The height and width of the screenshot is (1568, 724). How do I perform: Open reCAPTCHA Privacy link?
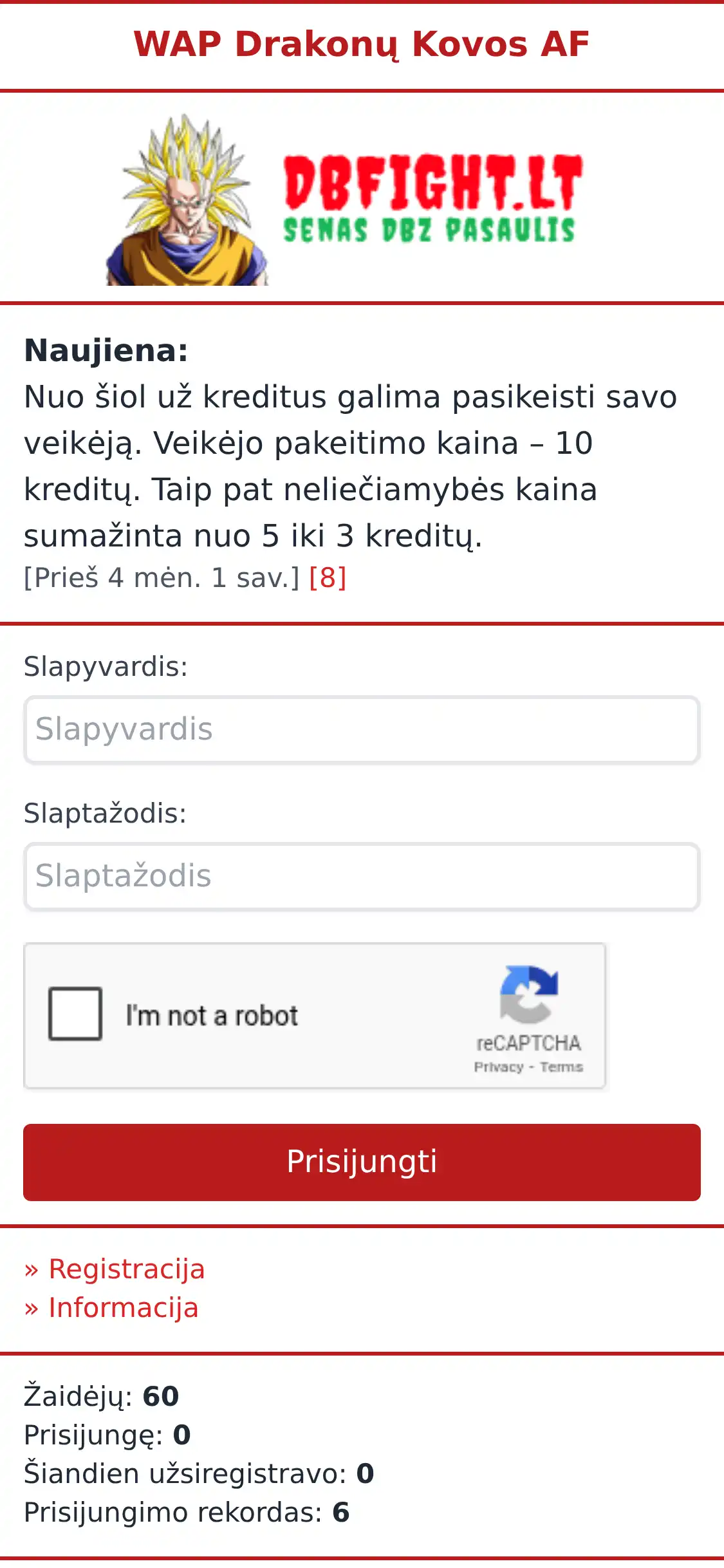pyautogui.click(x=499, y=1067)
